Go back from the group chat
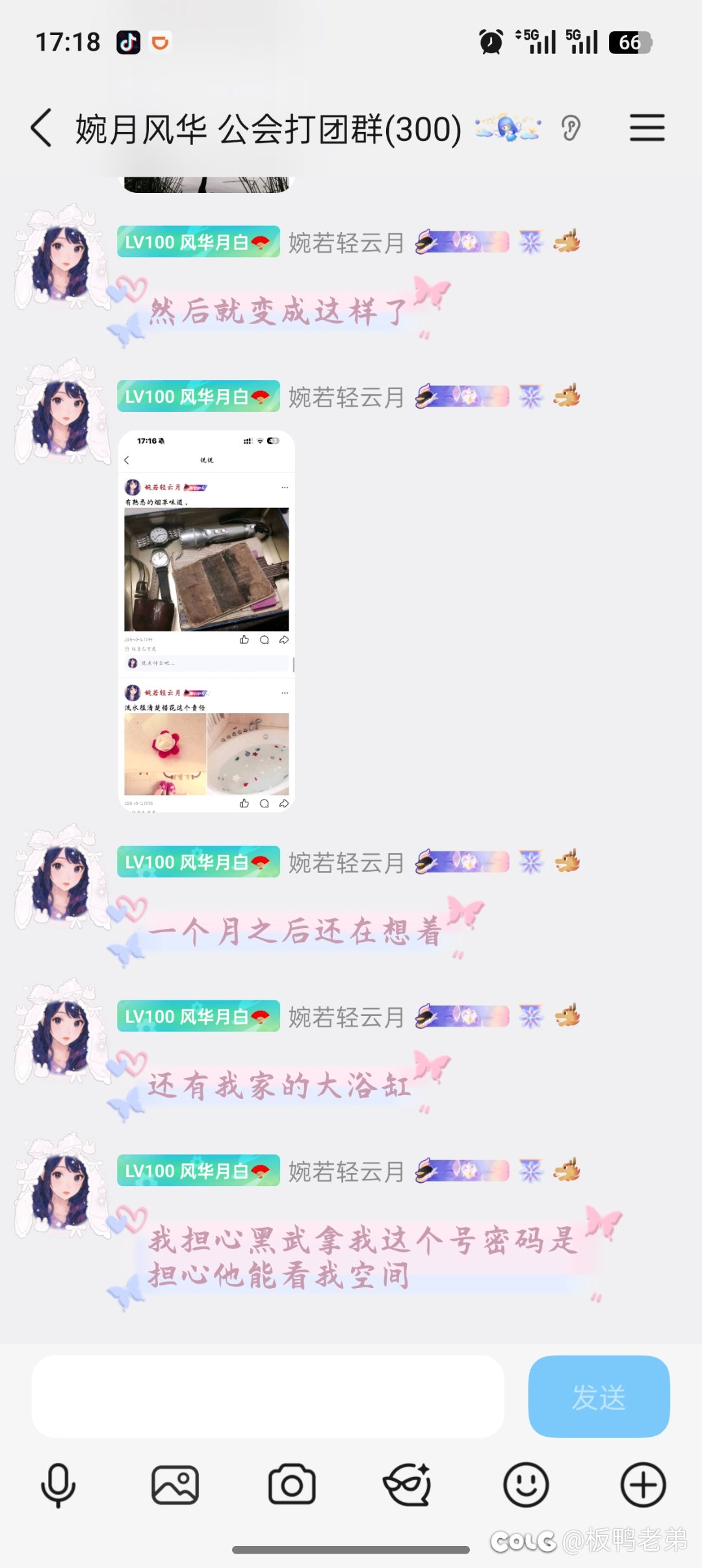This screenshot has width=702, height=1568. click(42, 128)
